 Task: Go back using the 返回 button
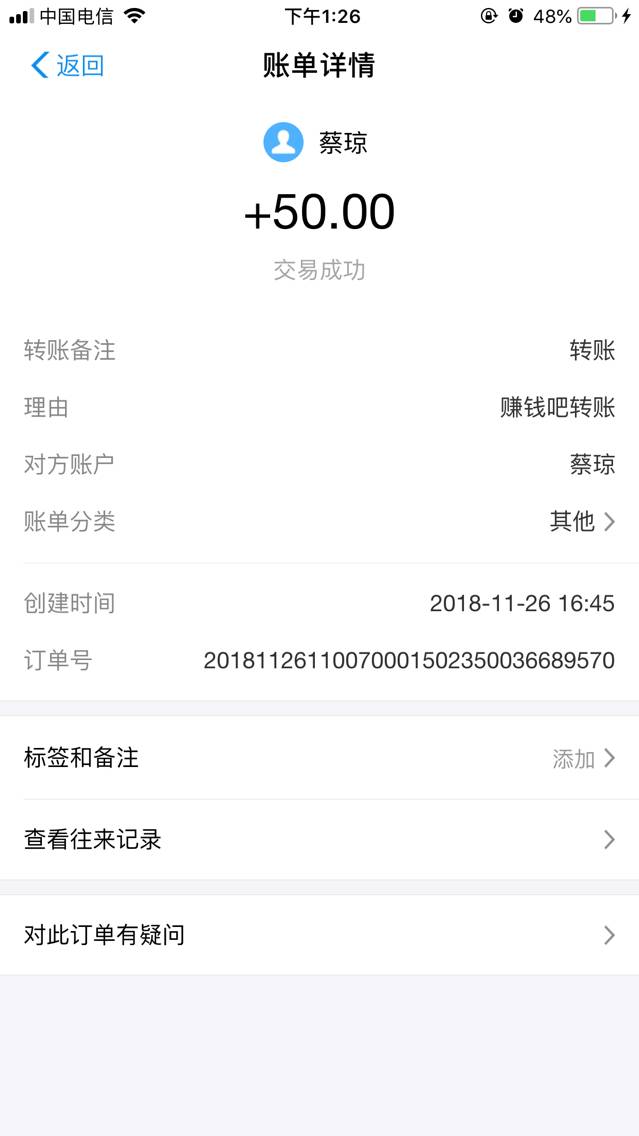pos(67,66)
